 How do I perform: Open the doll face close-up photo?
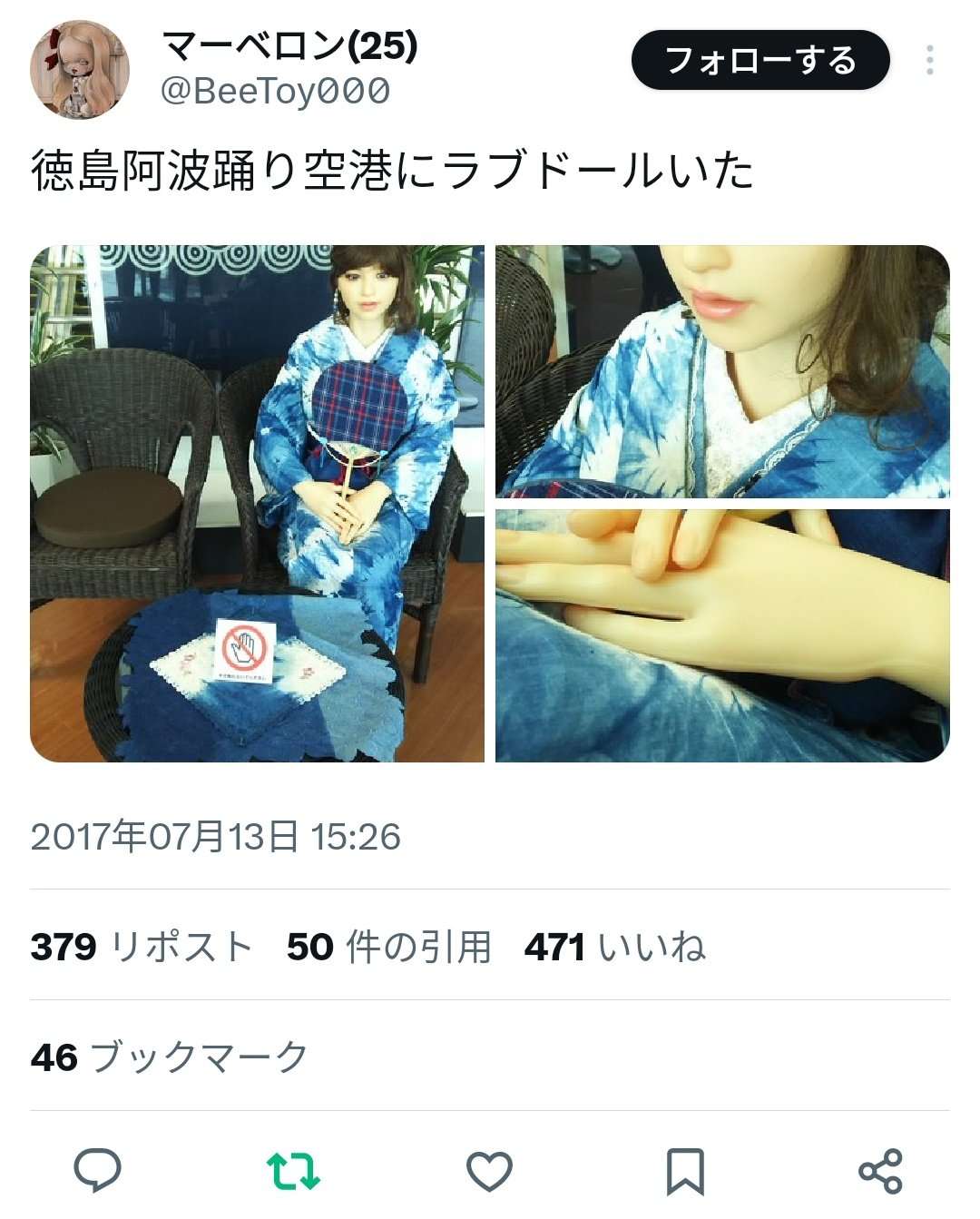click(x=722, y=370)
